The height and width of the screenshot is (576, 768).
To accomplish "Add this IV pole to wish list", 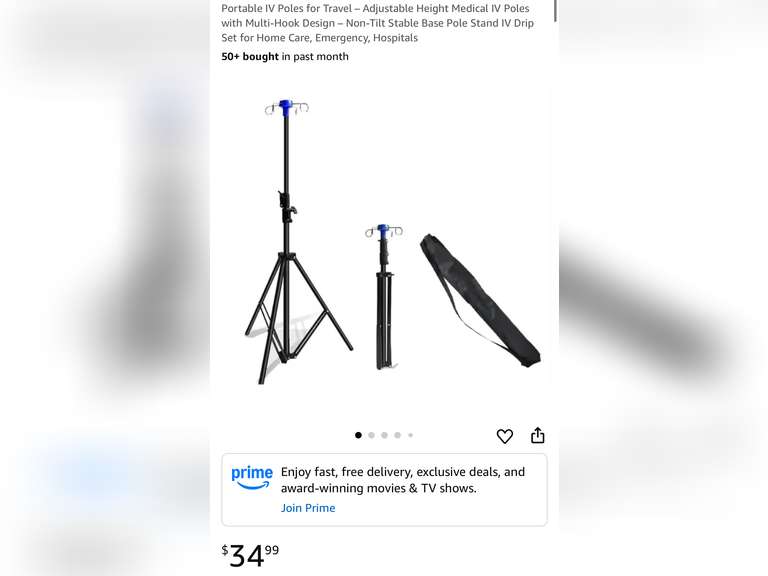I will point(505,436).
